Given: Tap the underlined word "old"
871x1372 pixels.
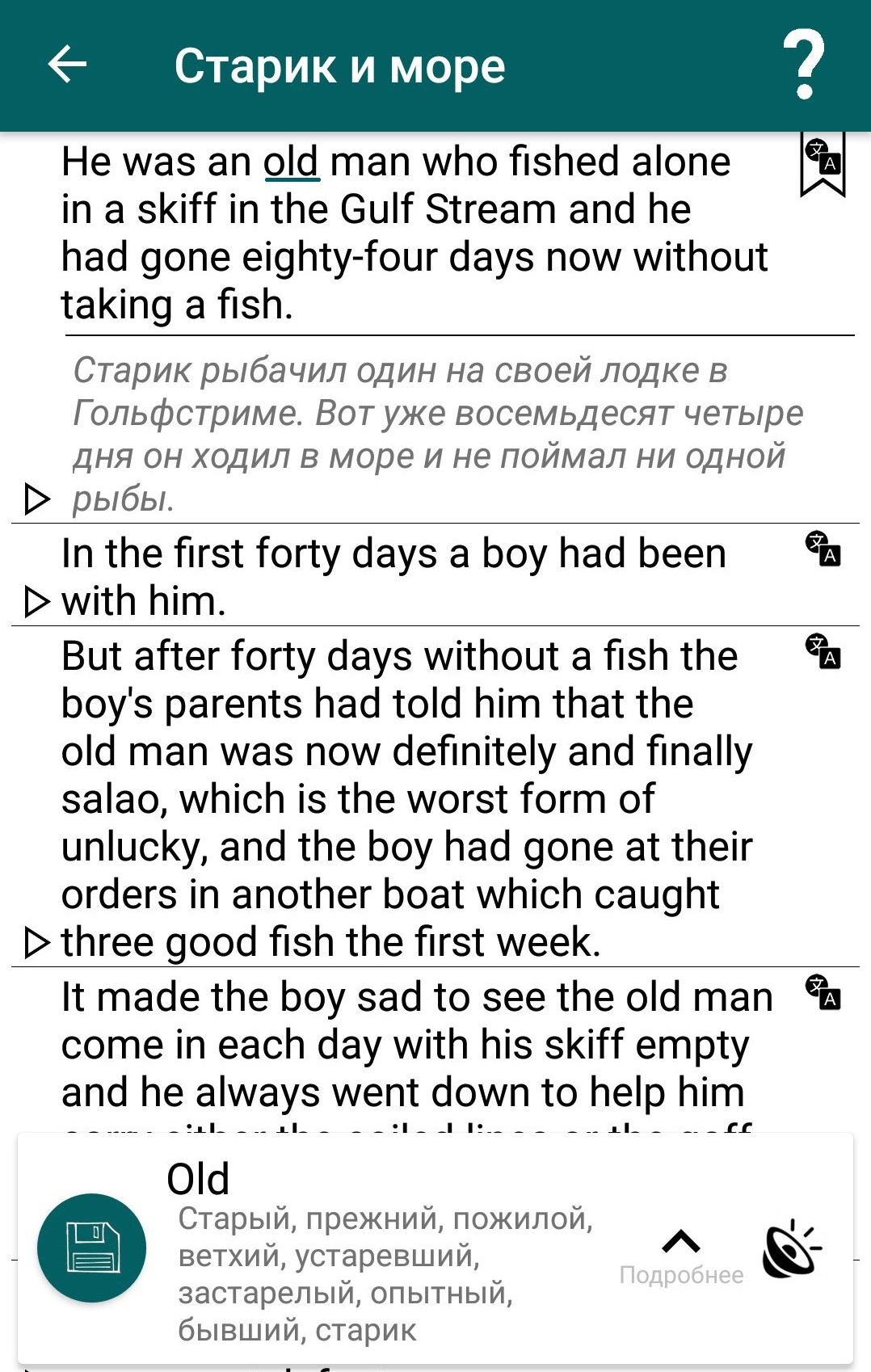Looking at the screenshot, I should [292, 162].
